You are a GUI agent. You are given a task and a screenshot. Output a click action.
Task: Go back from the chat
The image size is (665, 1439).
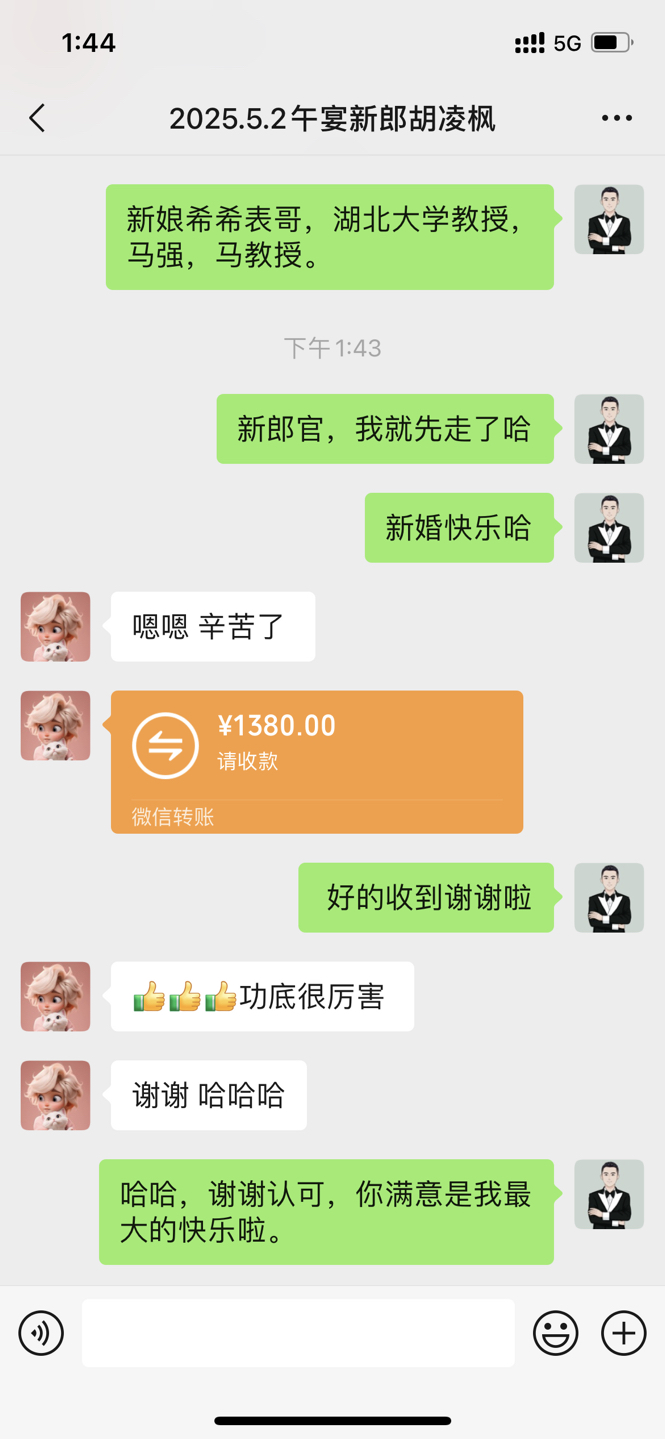(38, 119)
